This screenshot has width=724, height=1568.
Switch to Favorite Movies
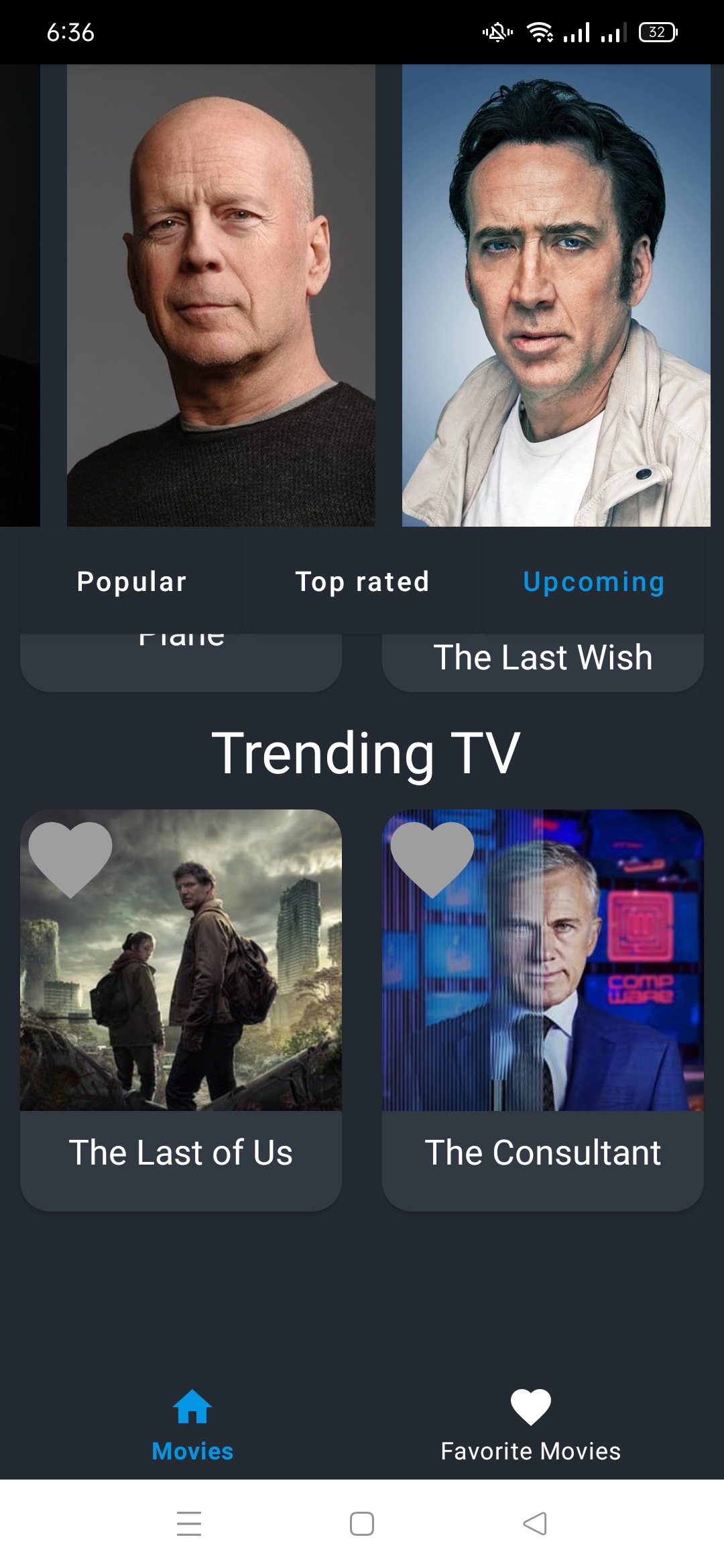click(x=530, y=1423)
